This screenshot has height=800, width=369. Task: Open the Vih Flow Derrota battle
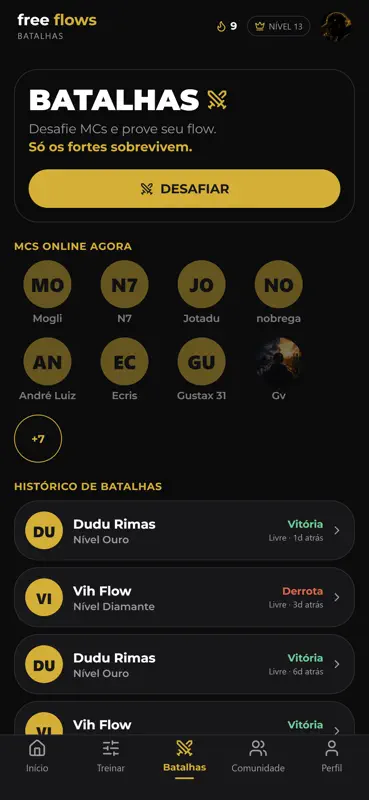[x=184, y=597]
